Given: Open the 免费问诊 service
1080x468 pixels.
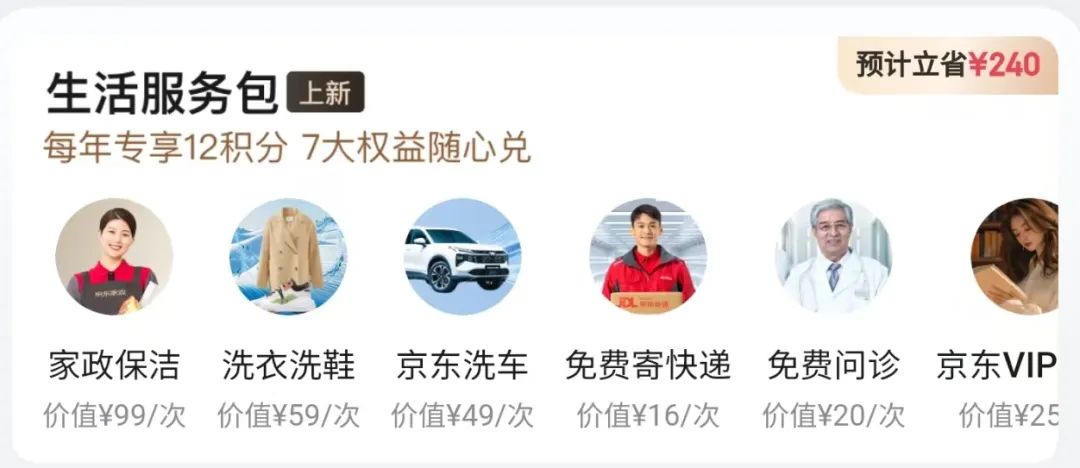Looking at the screenshot, I should tap(833, 257).
